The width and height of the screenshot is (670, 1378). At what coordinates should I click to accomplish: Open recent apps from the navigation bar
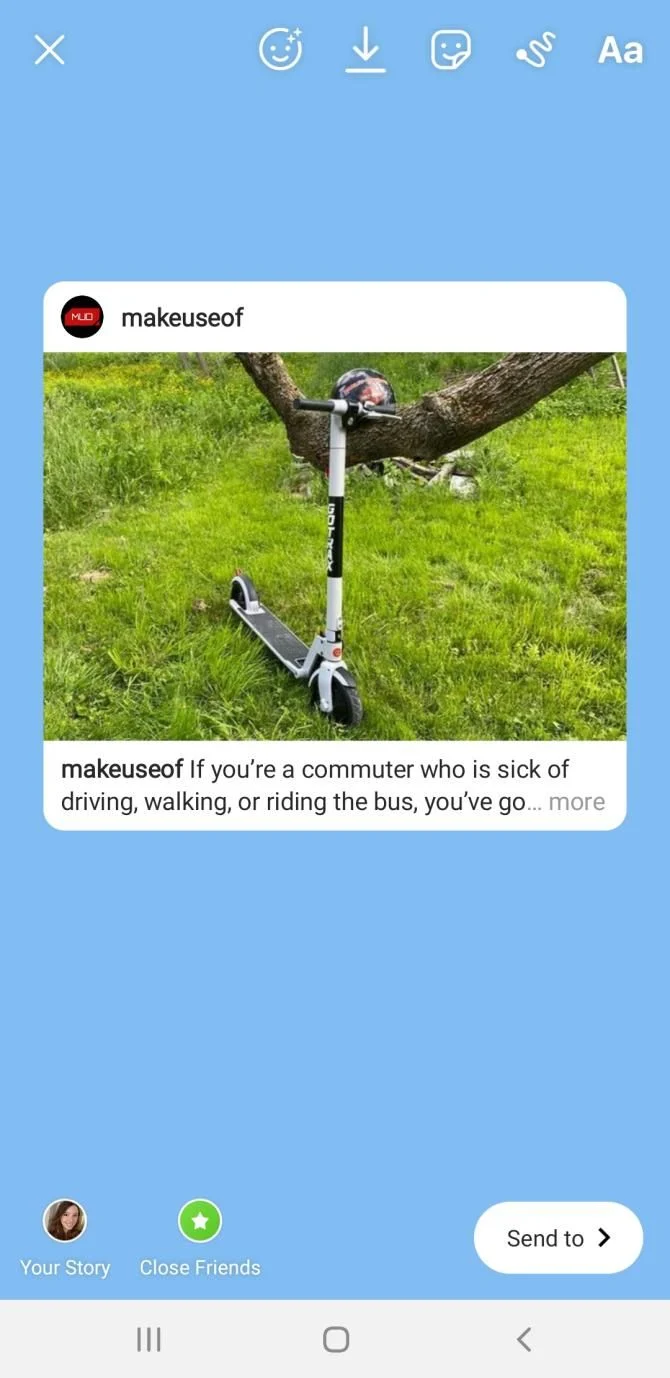click(149, 1339)
